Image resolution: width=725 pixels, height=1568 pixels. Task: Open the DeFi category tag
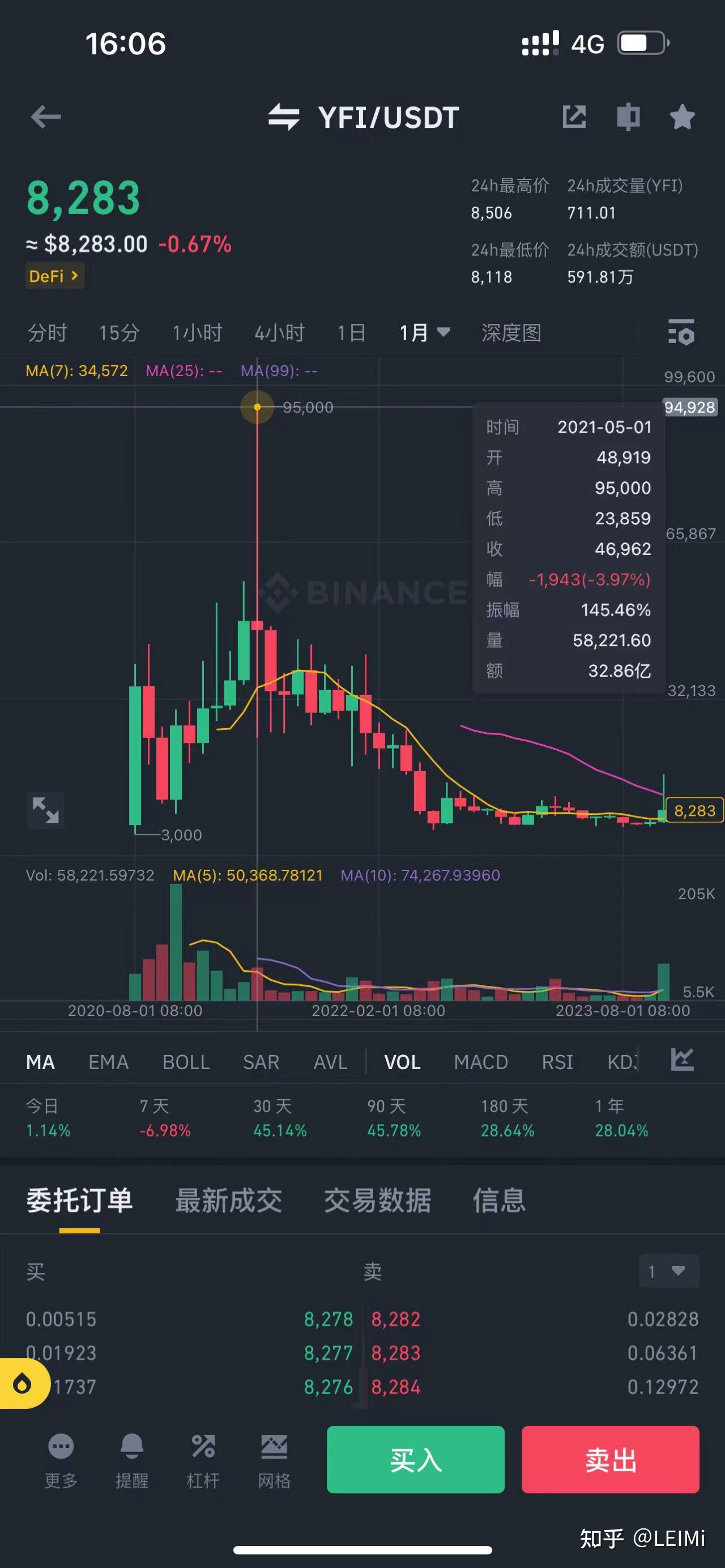[x=54, y=276]
